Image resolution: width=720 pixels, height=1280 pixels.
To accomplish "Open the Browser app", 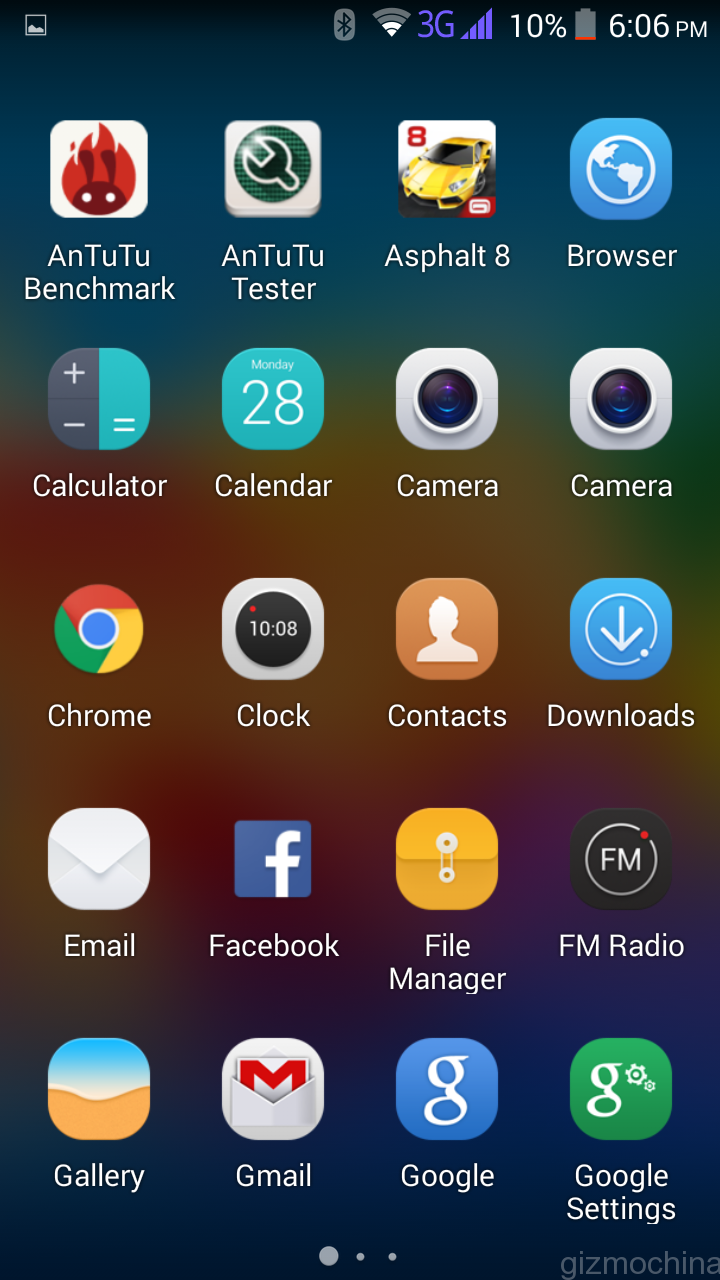I will coord(621,169).
